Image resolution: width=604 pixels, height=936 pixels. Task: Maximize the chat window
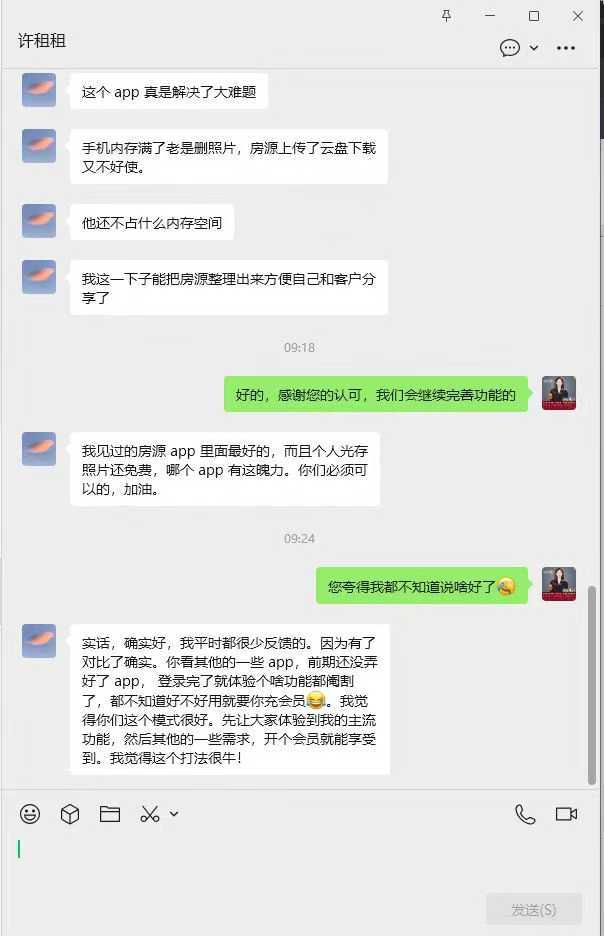pyautogui.click(x=534, y=16)
